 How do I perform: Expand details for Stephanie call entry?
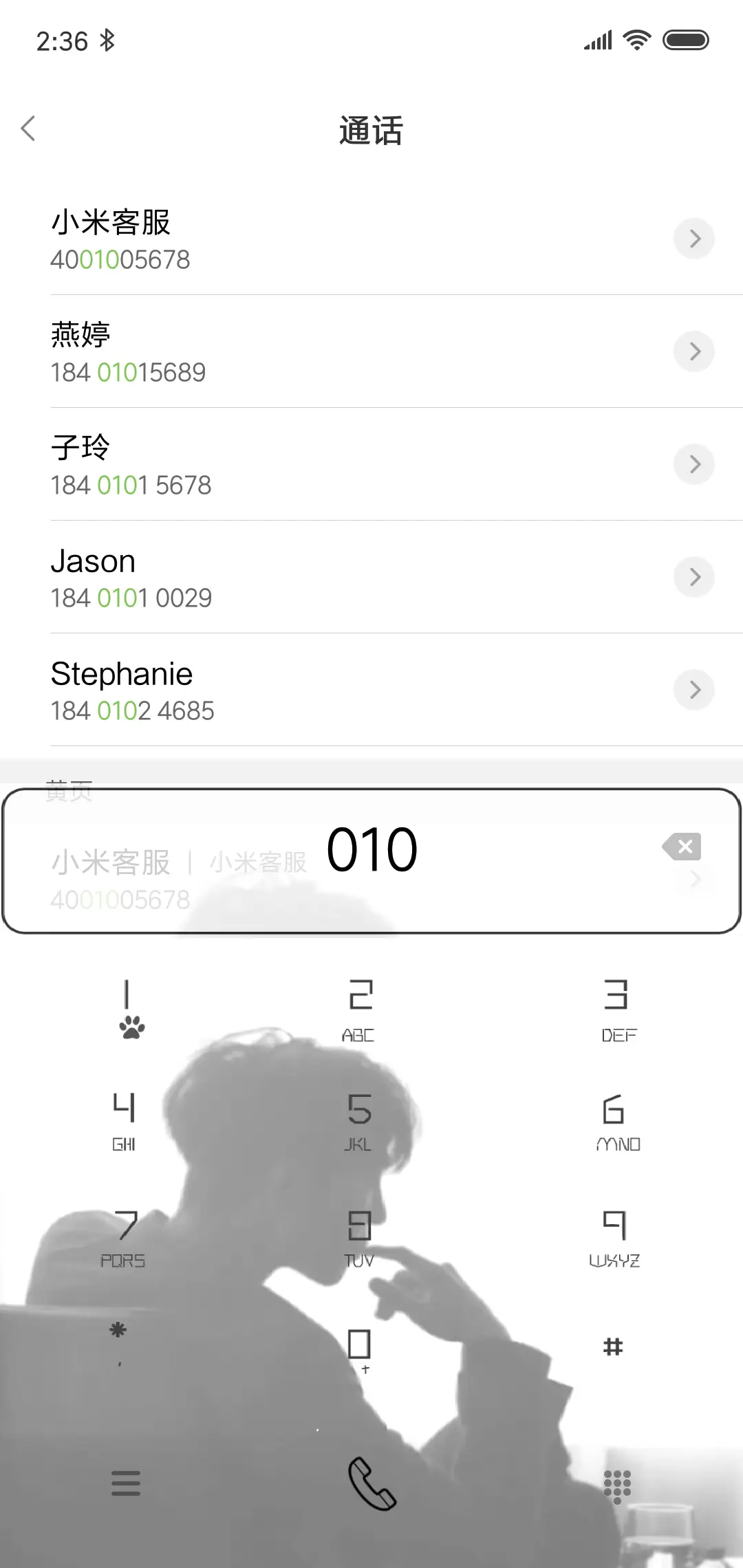click(694, 690)
